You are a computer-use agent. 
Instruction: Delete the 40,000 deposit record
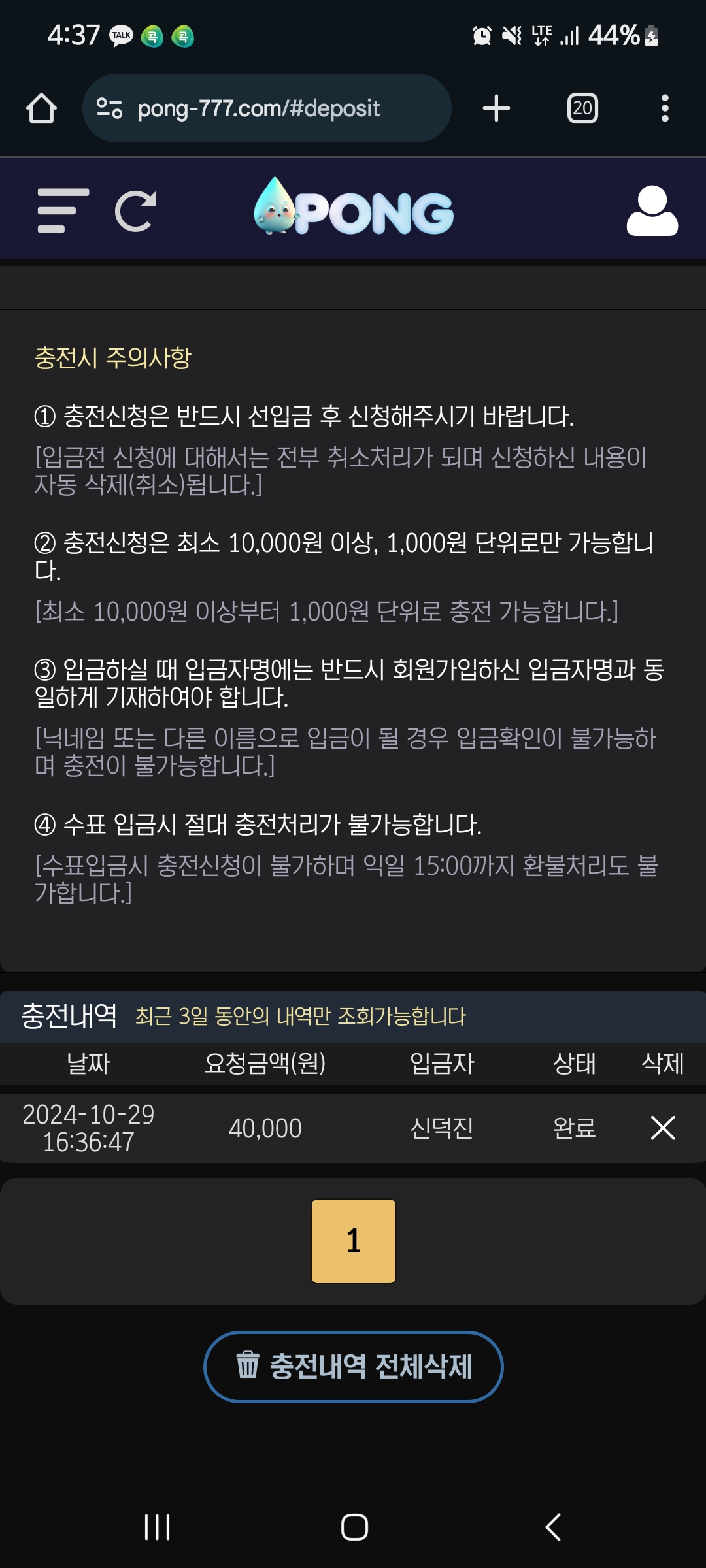662,1128
